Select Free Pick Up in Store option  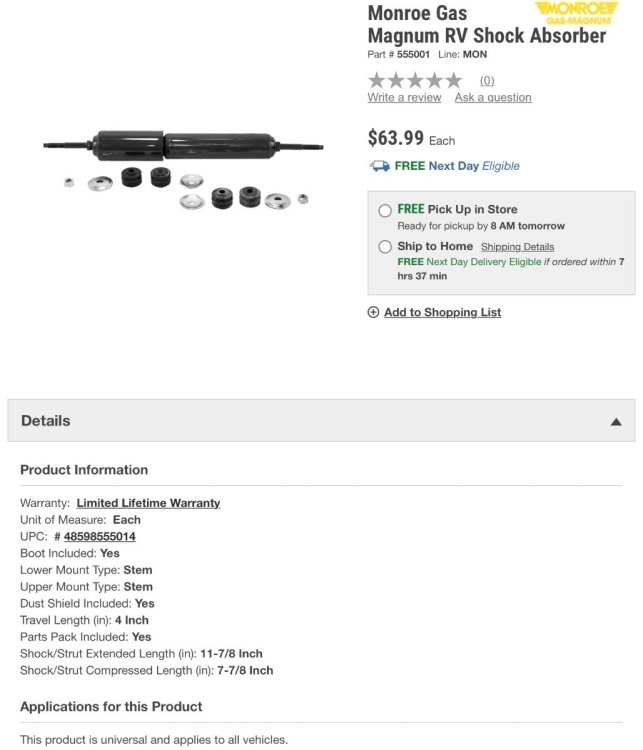[385, 211]
